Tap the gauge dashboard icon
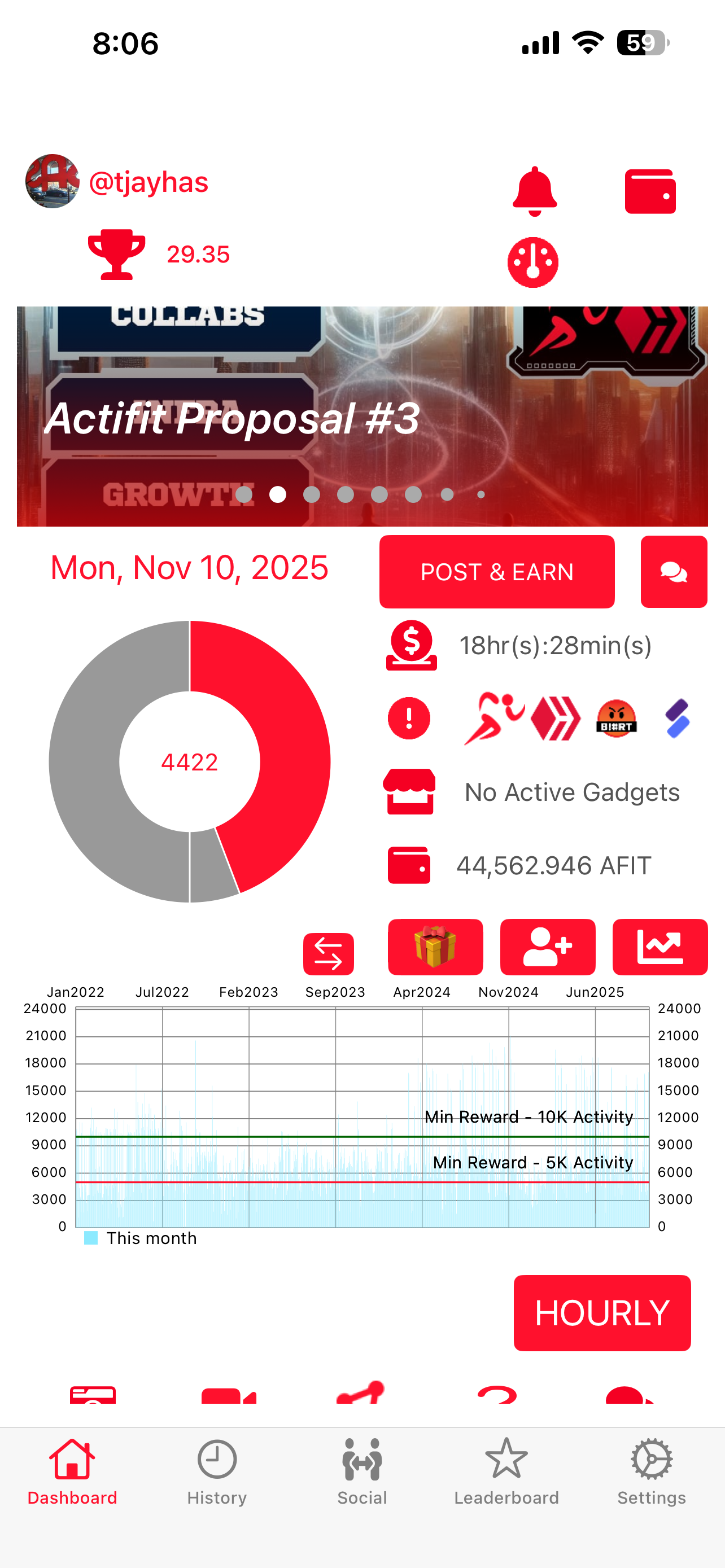Viewport: 725px width, 1568px height. point(532,262)
